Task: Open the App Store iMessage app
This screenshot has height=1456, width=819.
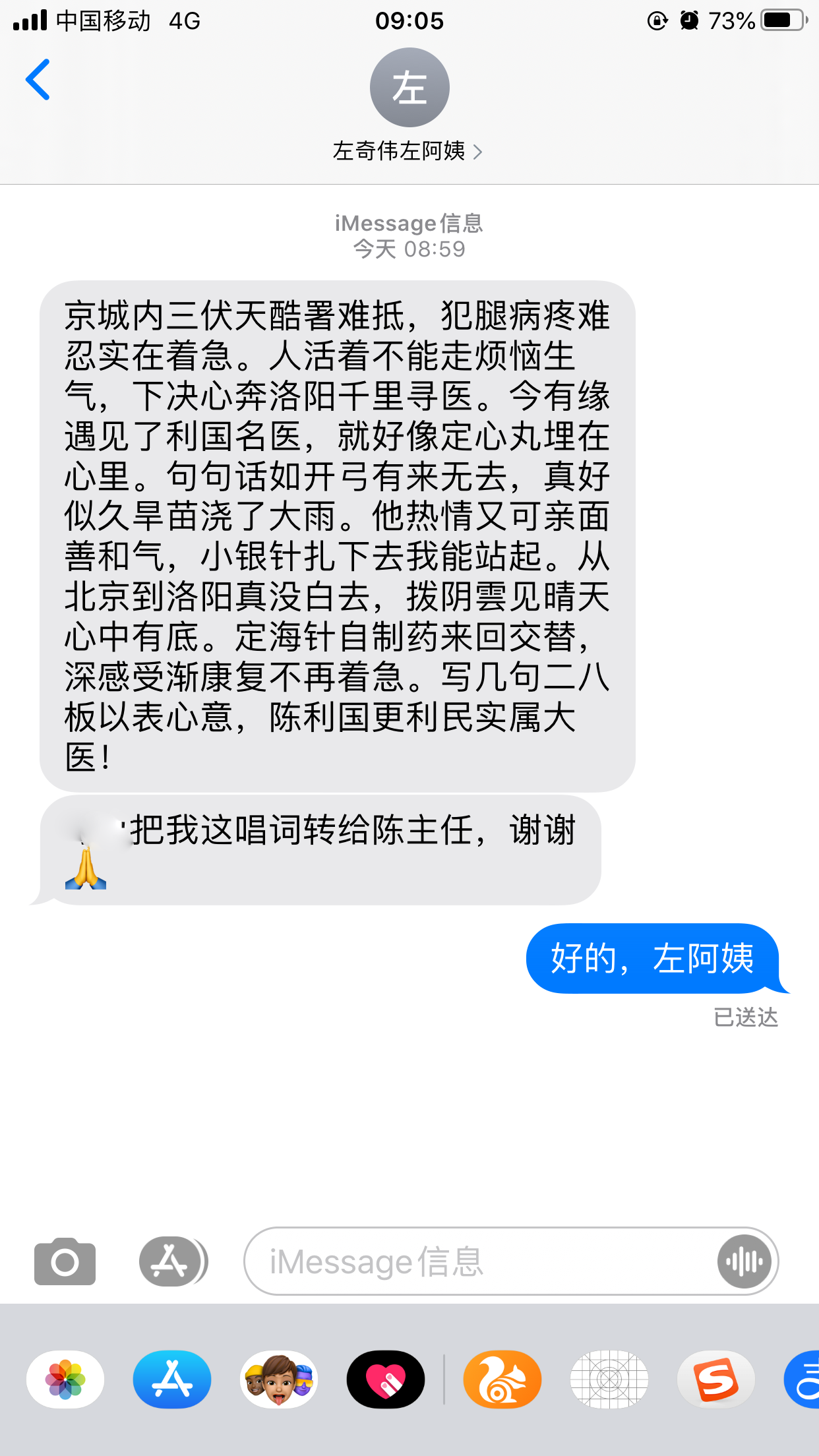Action: (172, 1379)
